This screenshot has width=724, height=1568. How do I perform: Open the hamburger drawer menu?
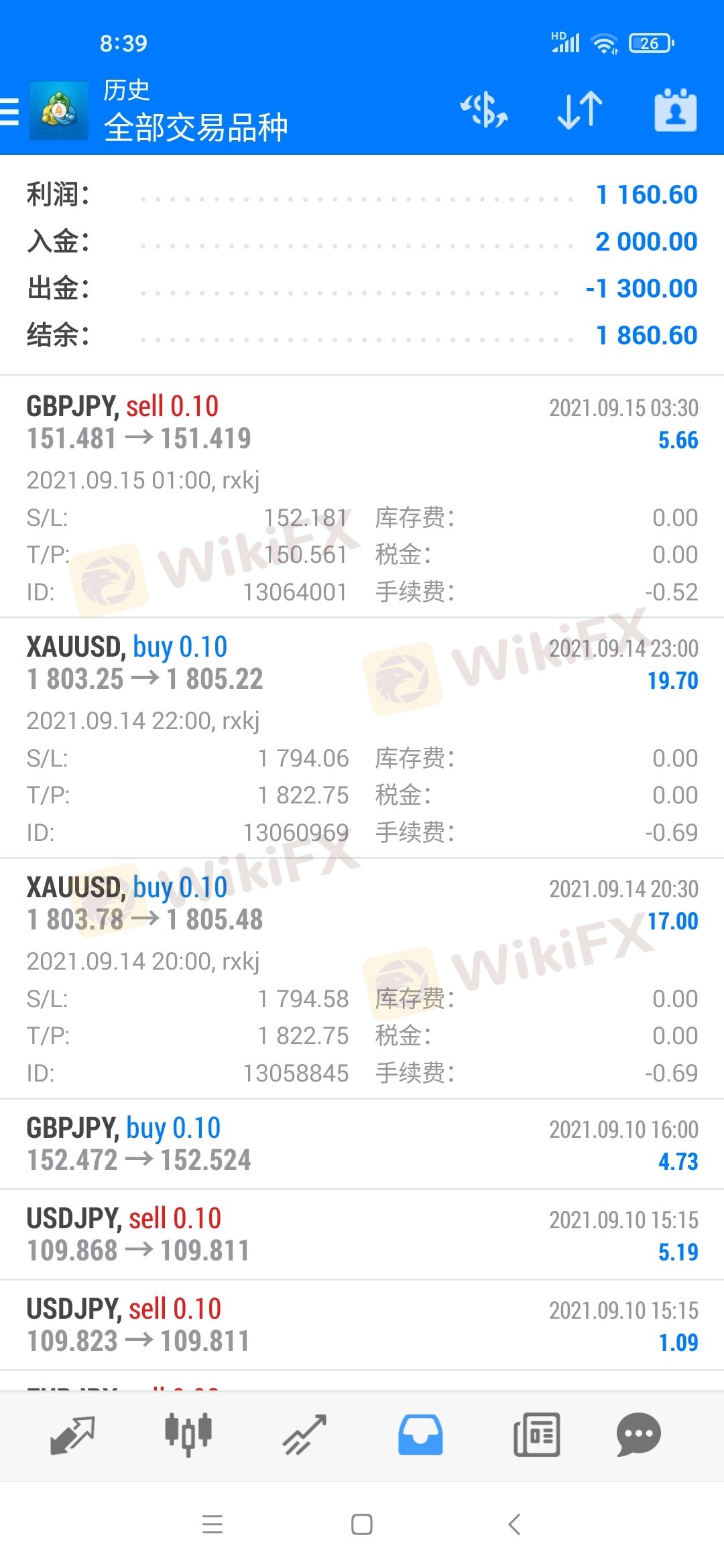pyautogui.click(x=10, y=111)
